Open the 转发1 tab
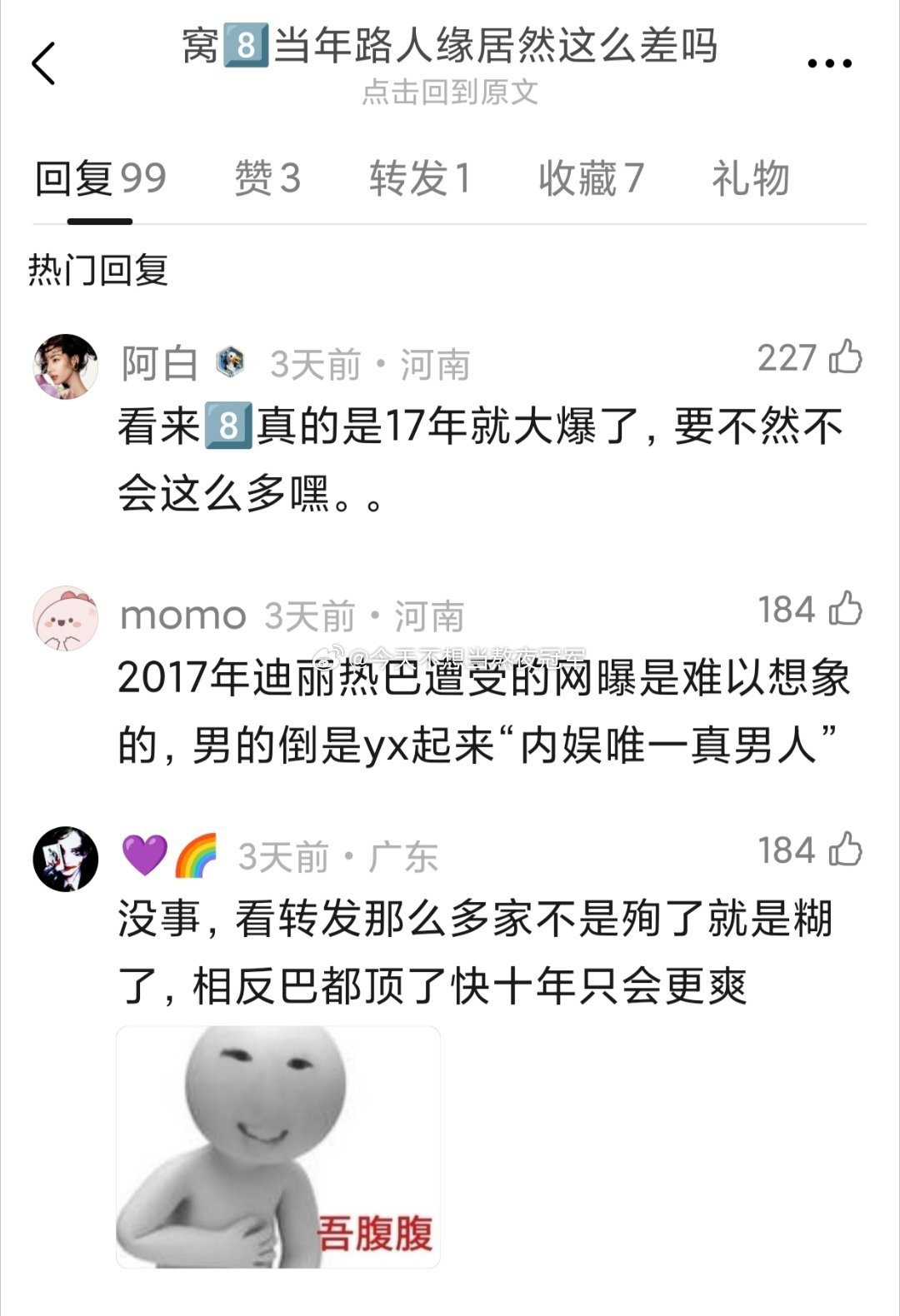Screen dimensions: 900x1316 (x=421, y=177)
